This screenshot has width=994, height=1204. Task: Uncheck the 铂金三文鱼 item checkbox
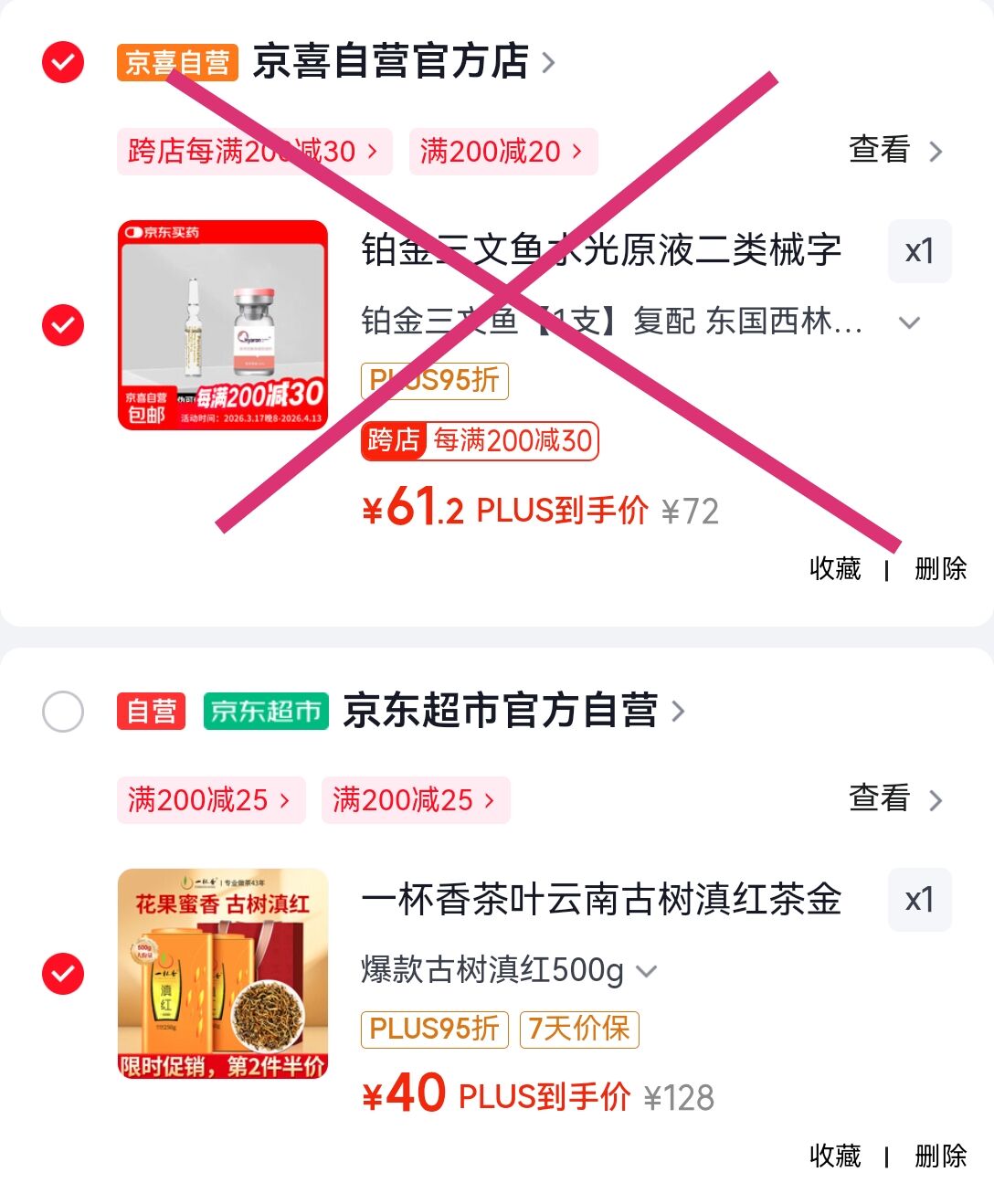click(x=63, y=325)
